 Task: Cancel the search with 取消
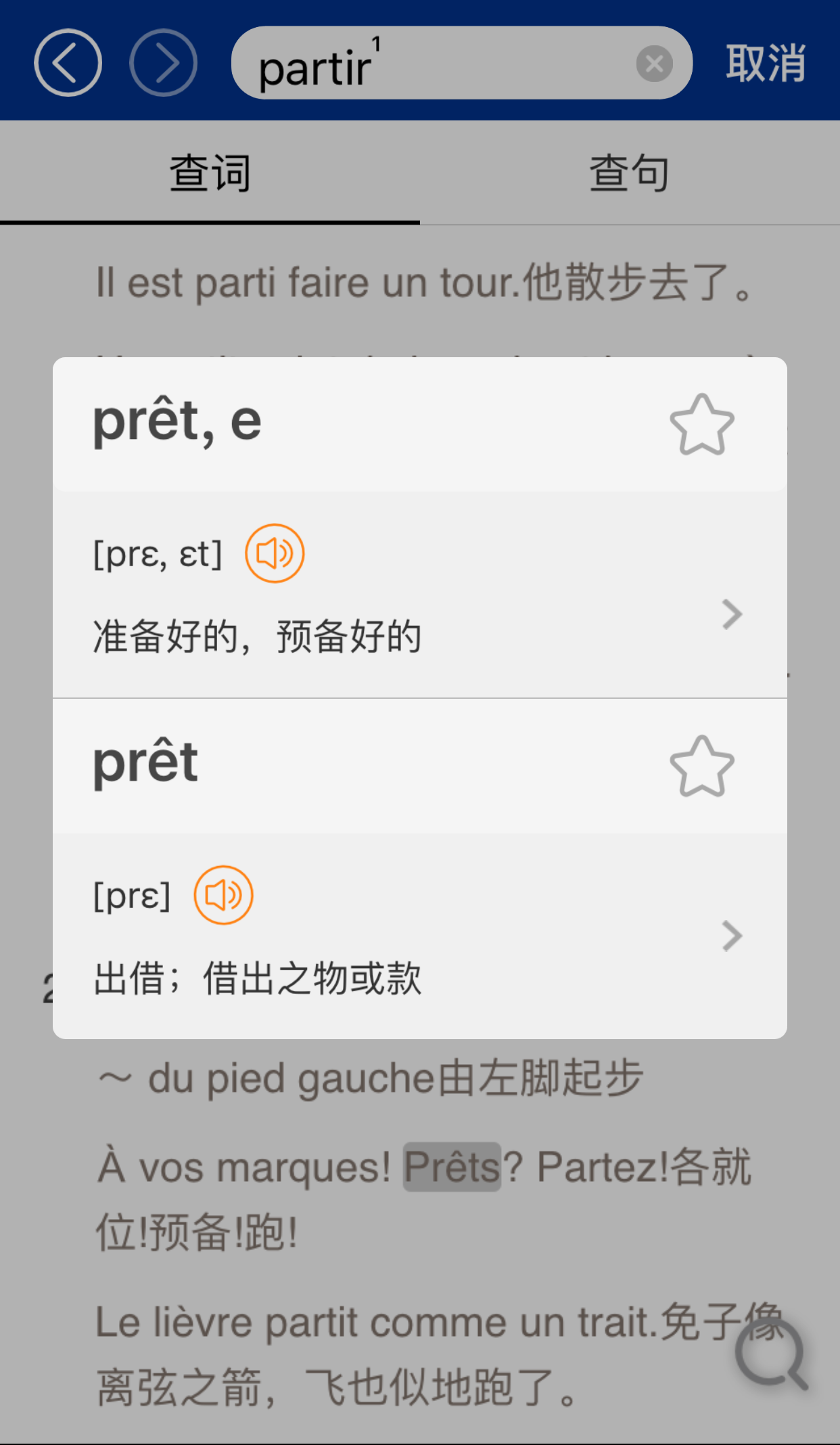[x=765, y=64]
